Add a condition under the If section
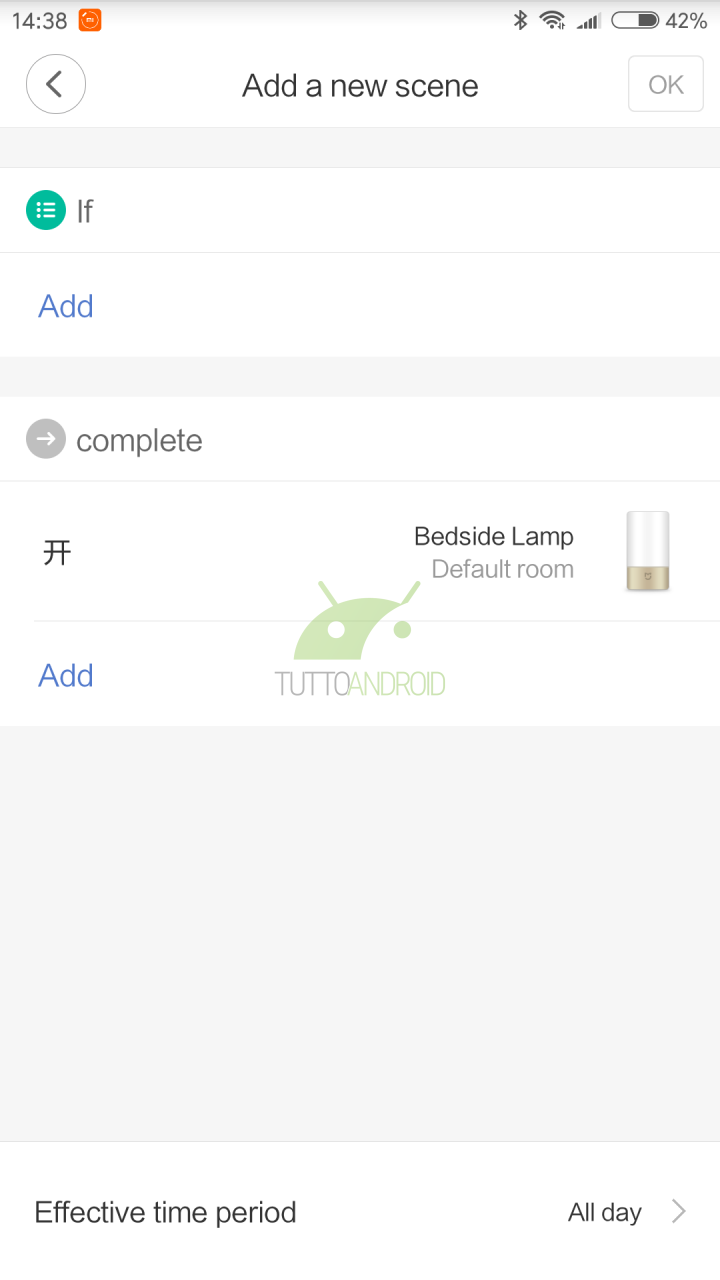 [x=66, y=306]
